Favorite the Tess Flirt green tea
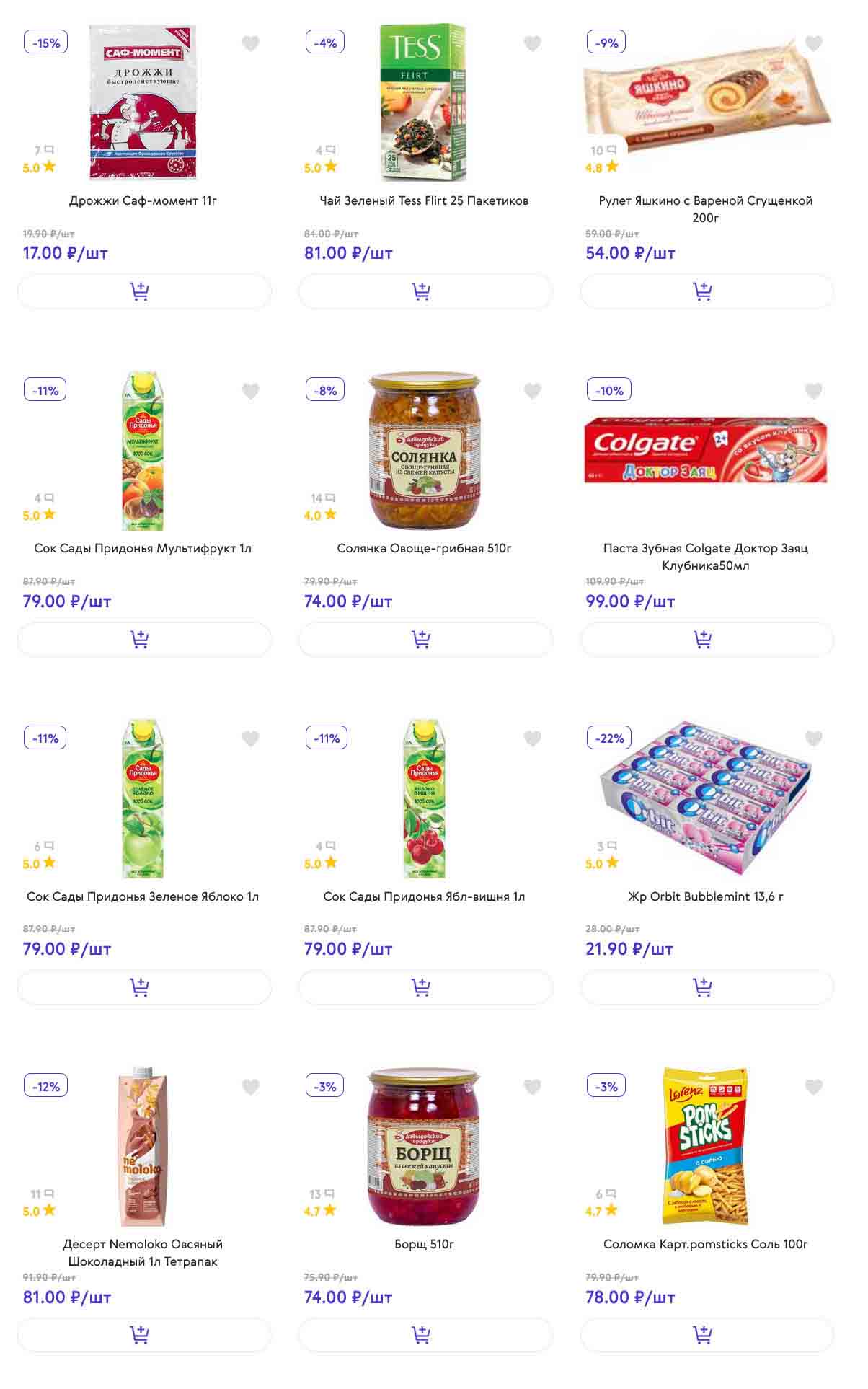Screen dimensions: 868x1389 pos(532,44)
